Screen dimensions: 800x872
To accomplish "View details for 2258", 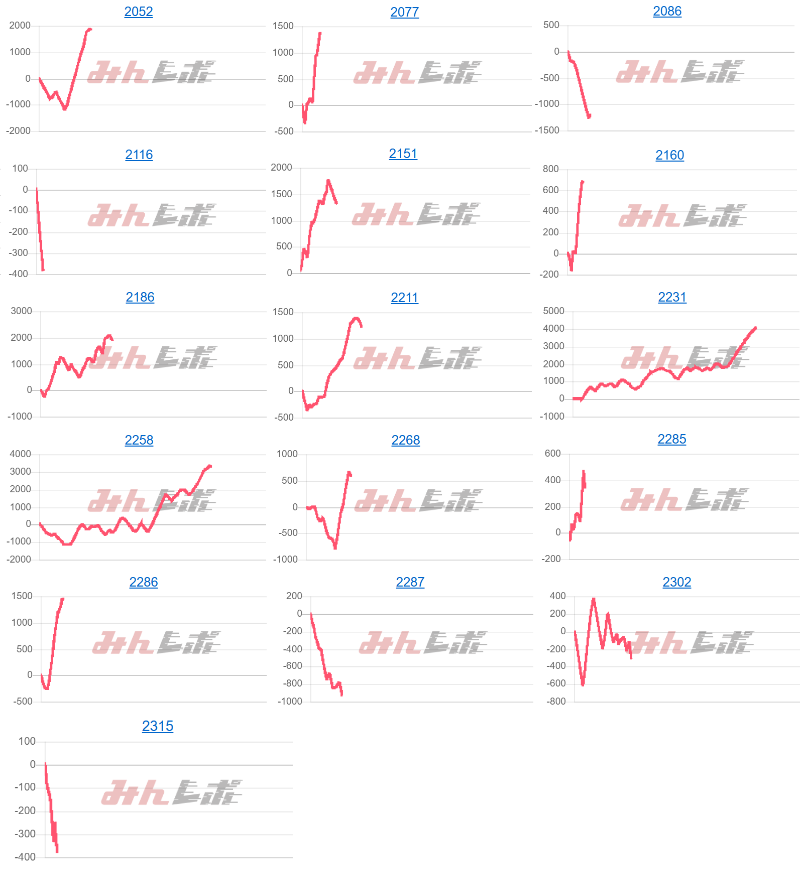I will click(139, 440).
